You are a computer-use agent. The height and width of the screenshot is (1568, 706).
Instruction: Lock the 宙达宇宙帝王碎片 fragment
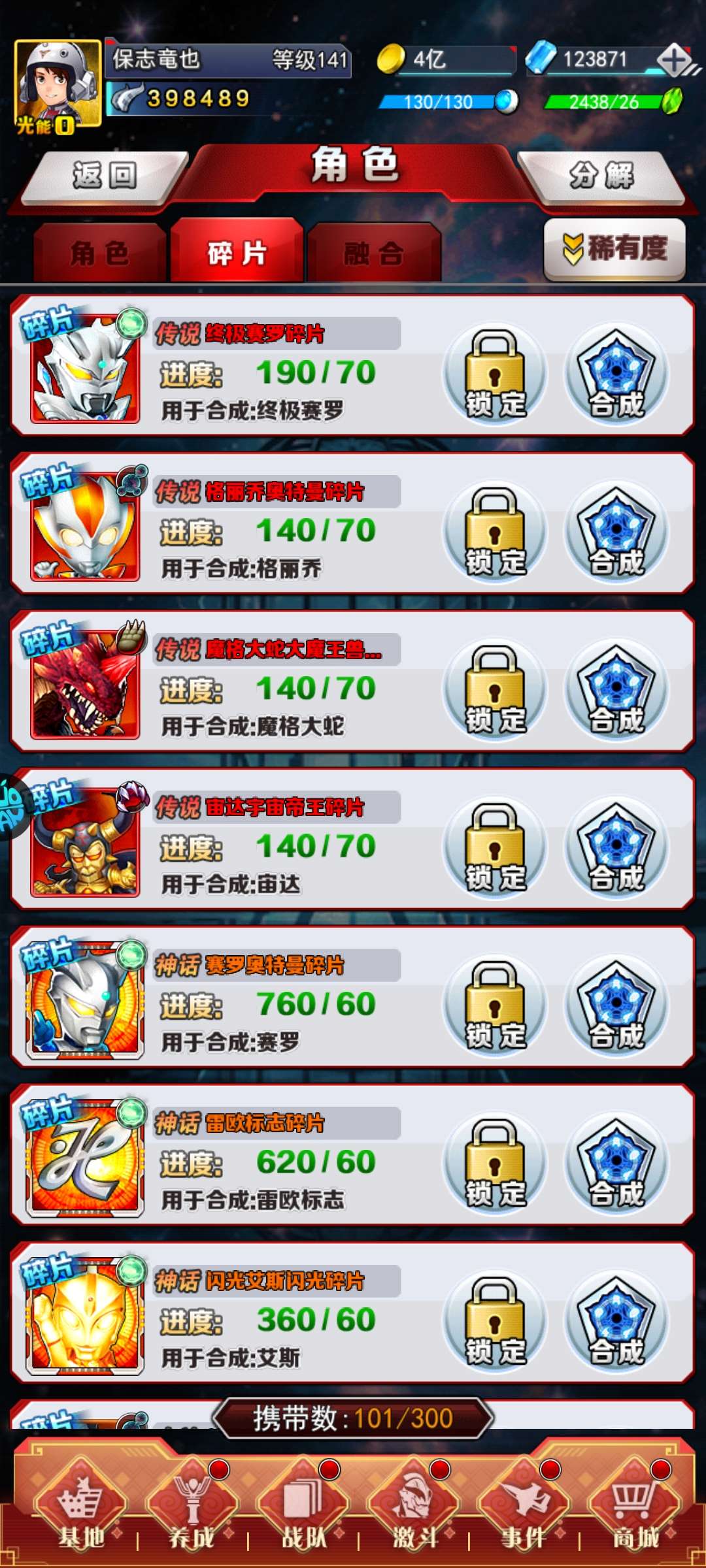pos(495,848)
